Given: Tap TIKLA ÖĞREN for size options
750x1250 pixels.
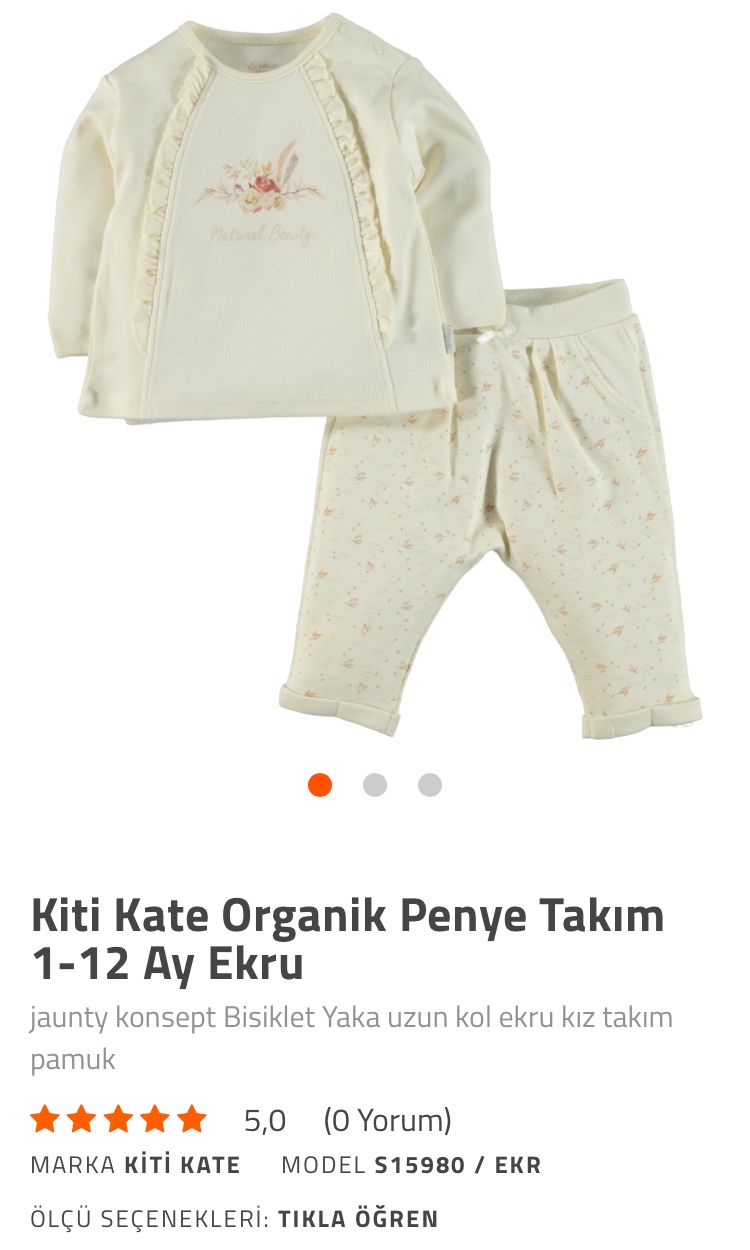Looking at the screenshot, I should [x=358, y=1219].
